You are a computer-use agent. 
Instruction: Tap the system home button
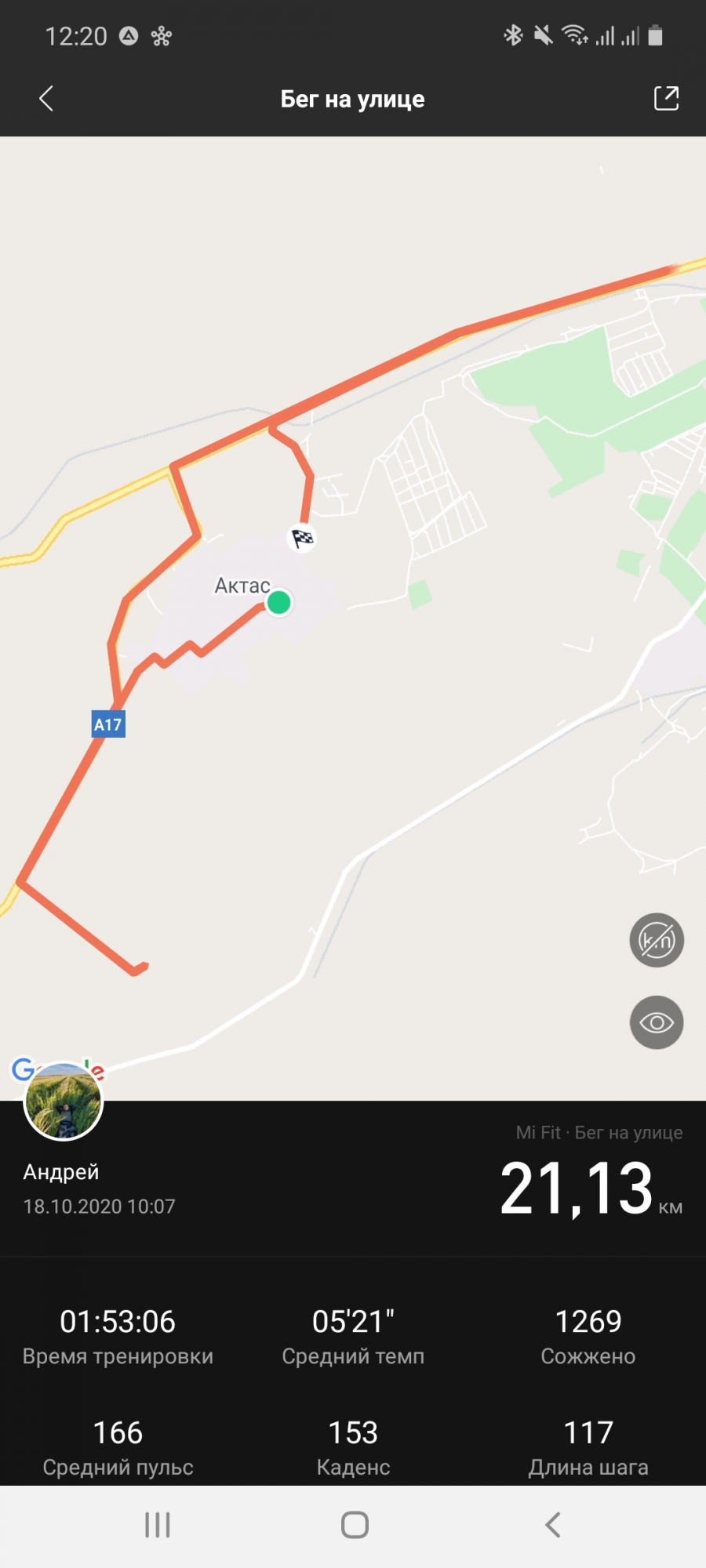tap(355, 1525)
